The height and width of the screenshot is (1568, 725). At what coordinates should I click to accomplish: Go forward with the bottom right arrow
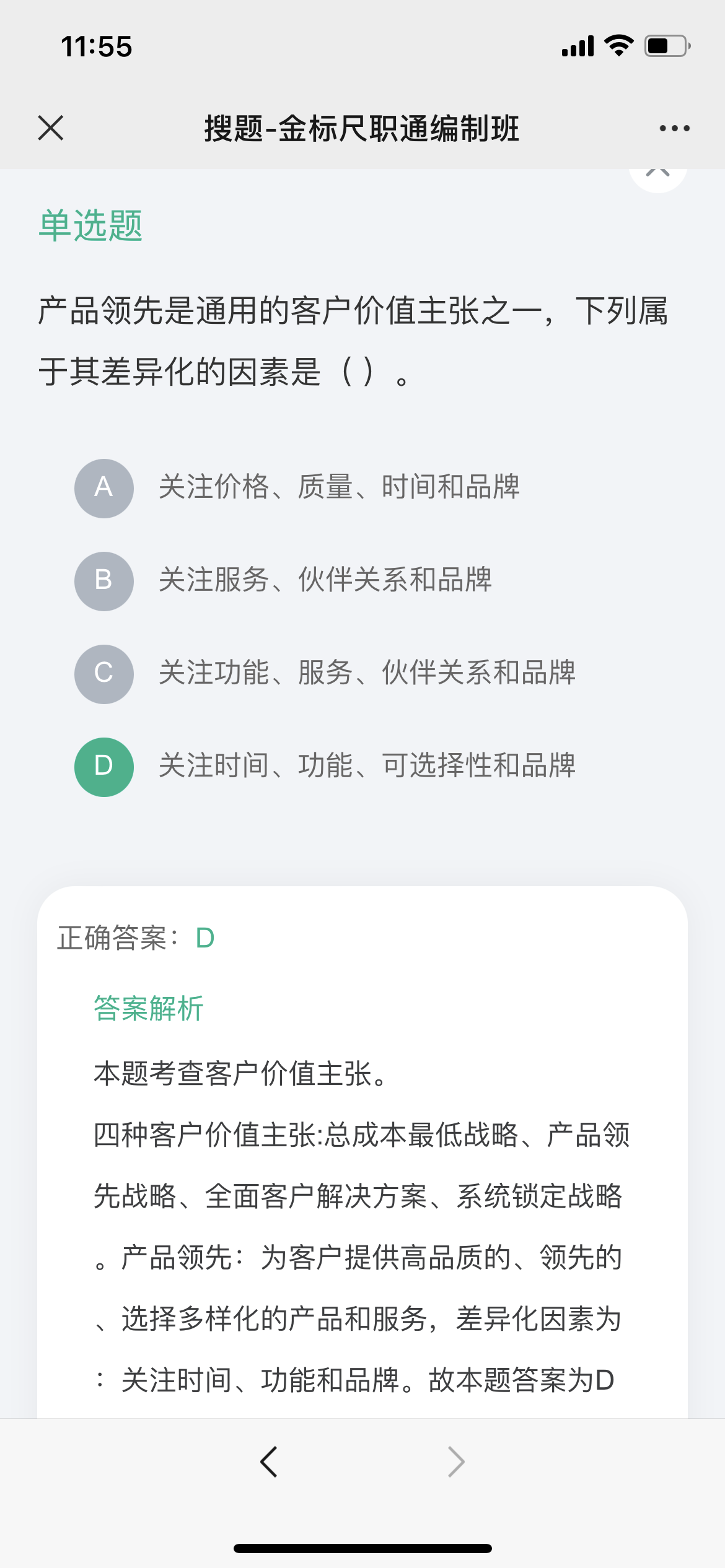tap(456, 1462)
